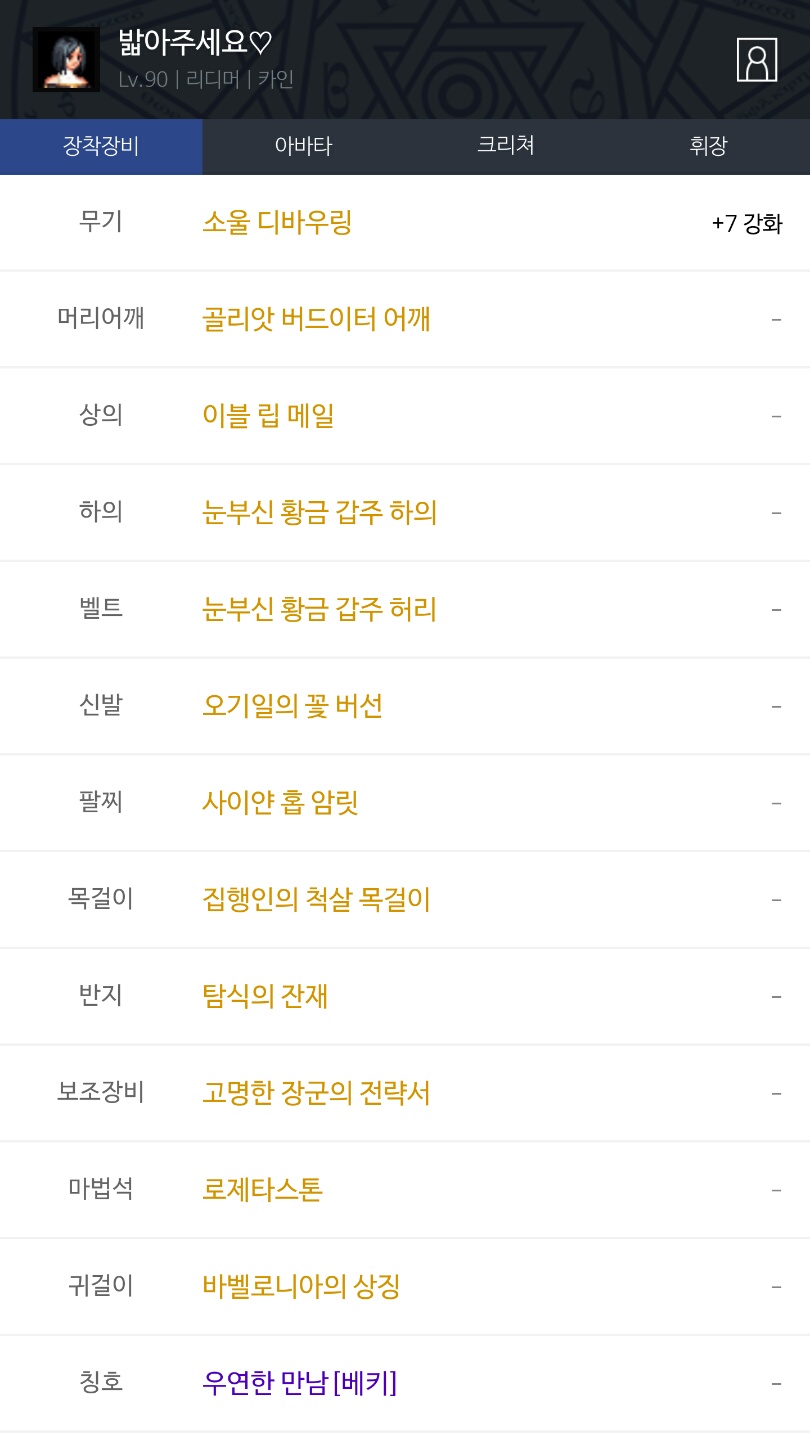Open title 우연한 만남 [베키]
The width and height of the screenshot is (810, 1440).
[299, 1383]
